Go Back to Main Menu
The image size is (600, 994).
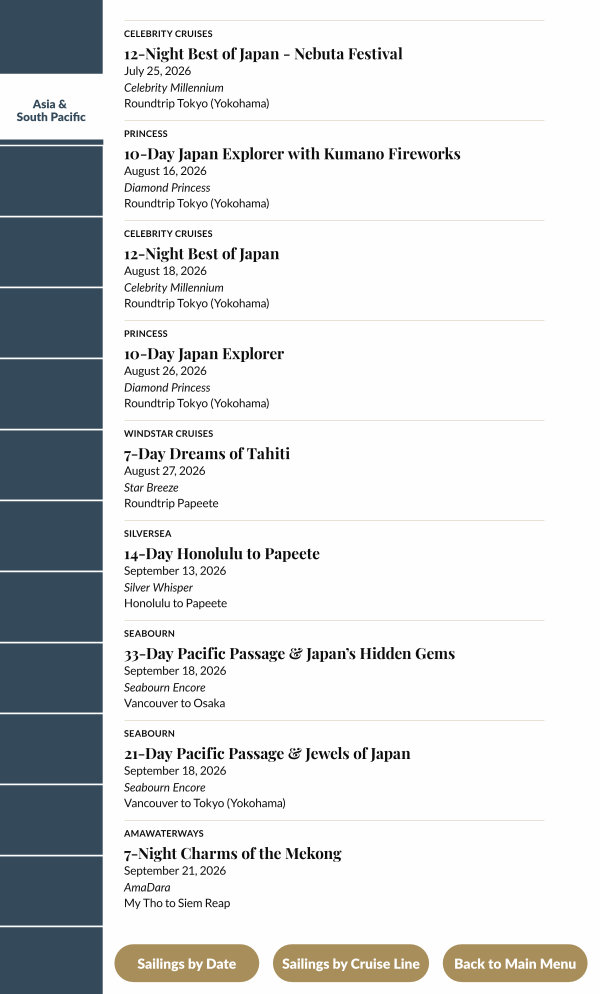pos(514,964)
